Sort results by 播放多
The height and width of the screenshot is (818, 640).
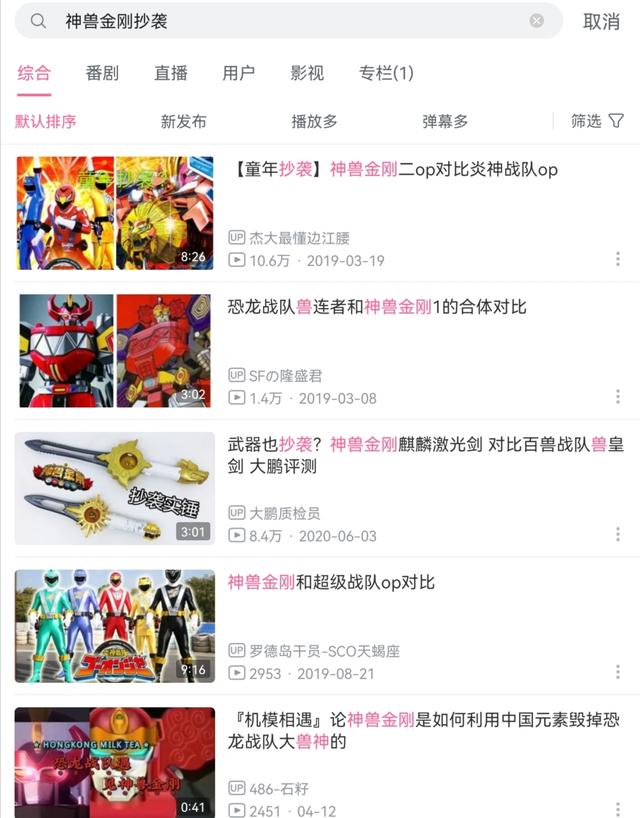314,121
